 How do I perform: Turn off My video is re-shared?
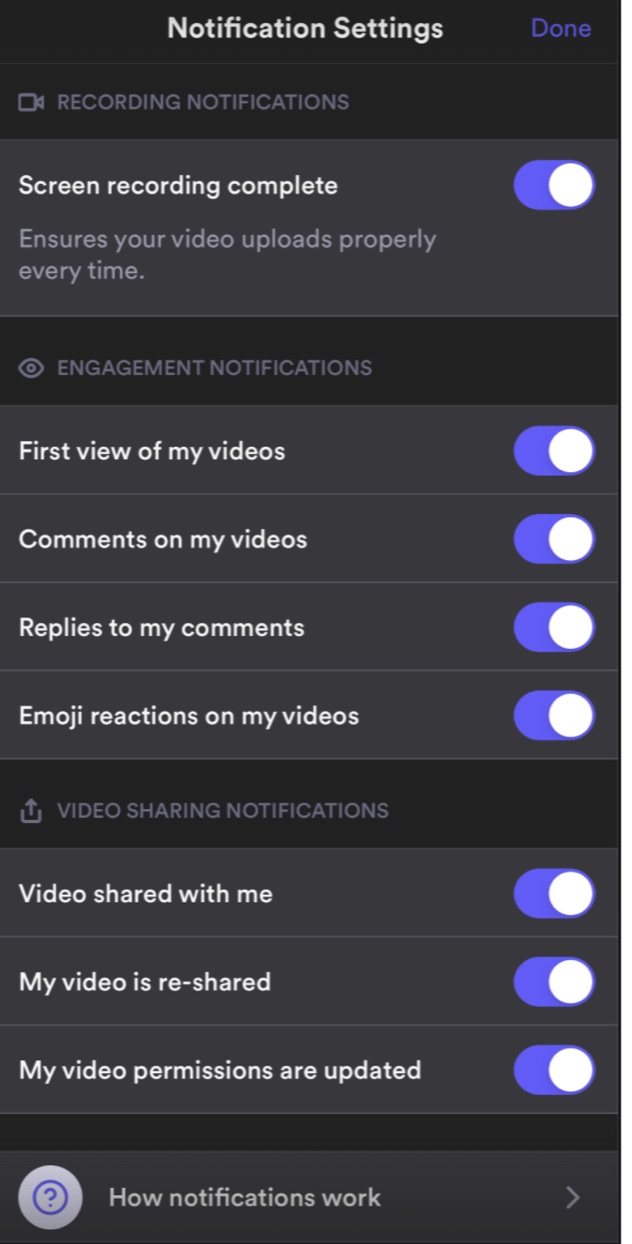[554, 981]
